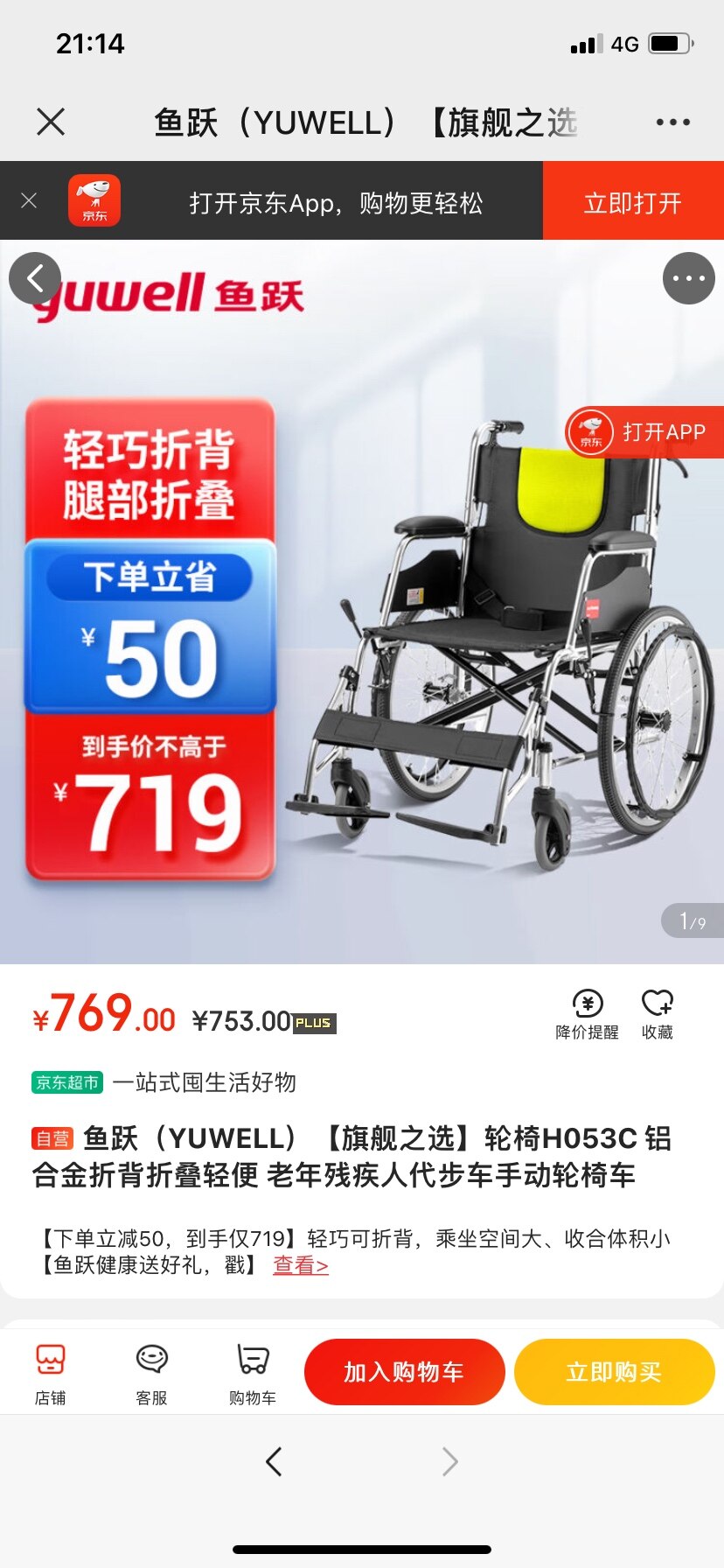Set a 降价提醒 price alert

[587, 1014]
